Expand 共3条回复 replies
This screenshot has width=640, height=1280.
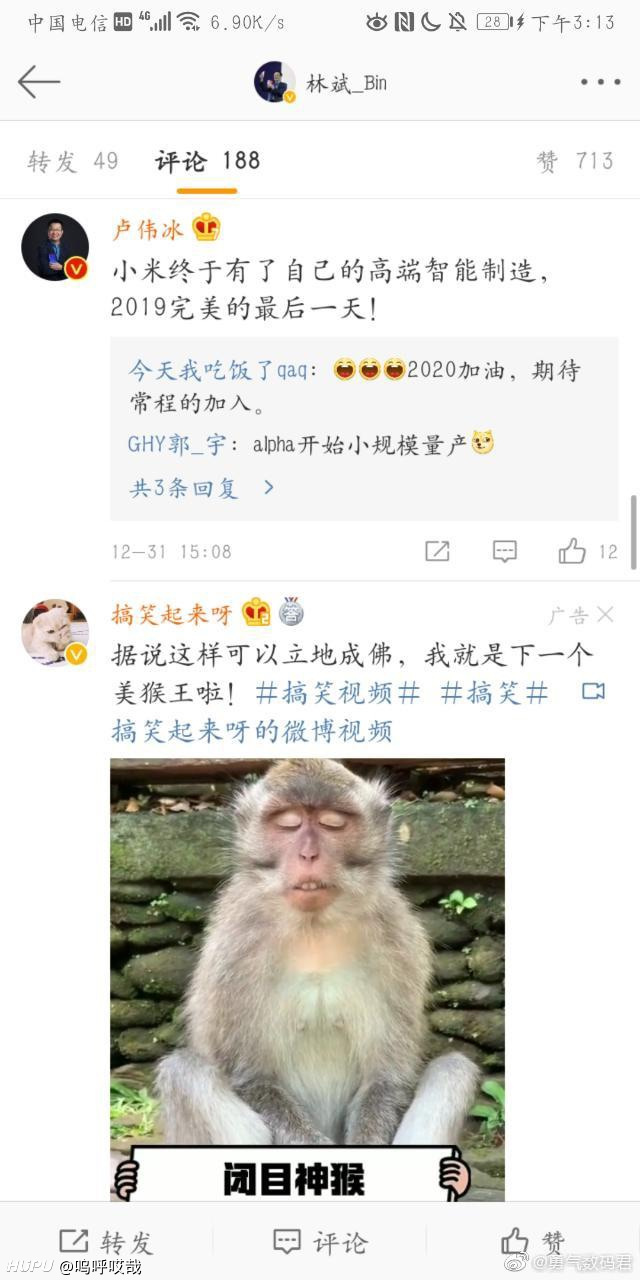pos(202,488)
